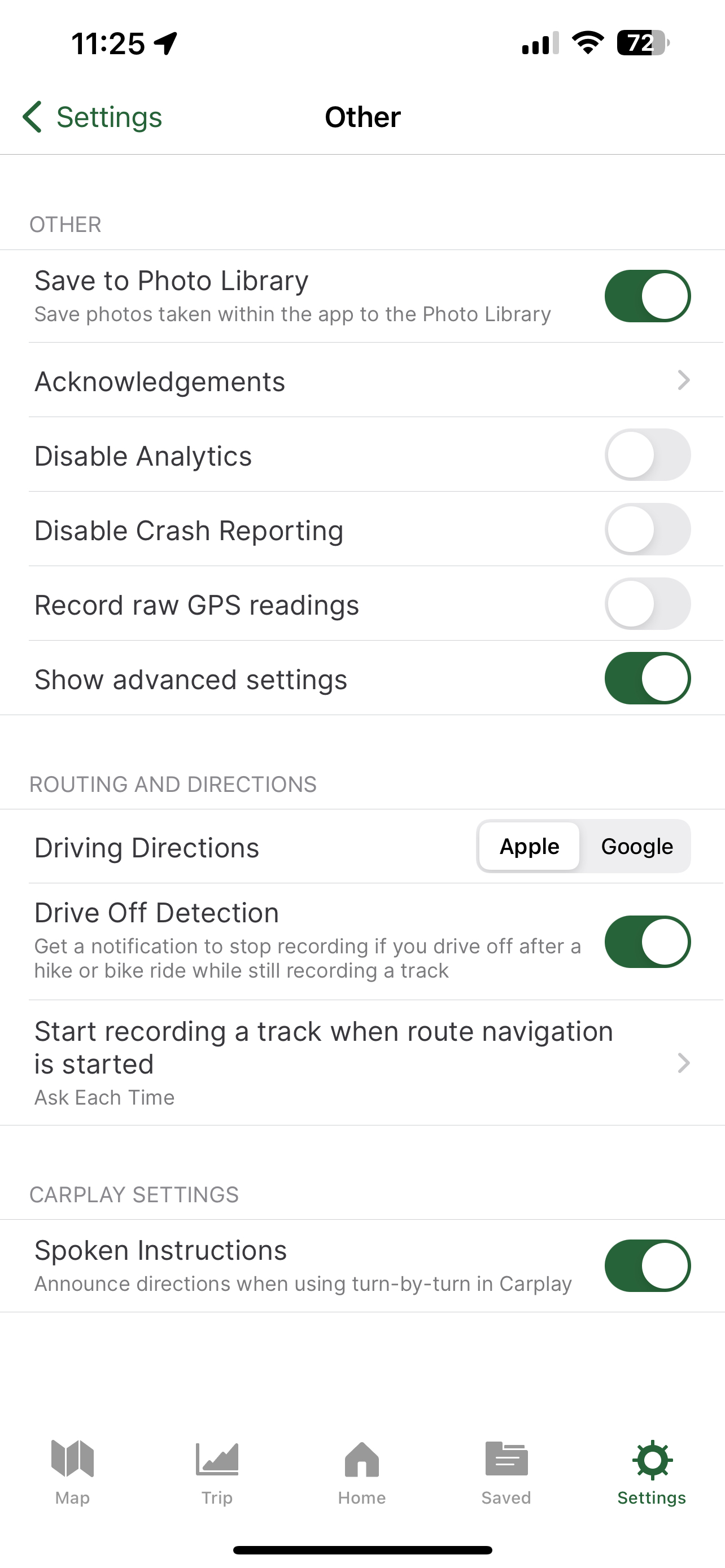Go back to Settings
725x1568 pixels.
pos(91,117)
